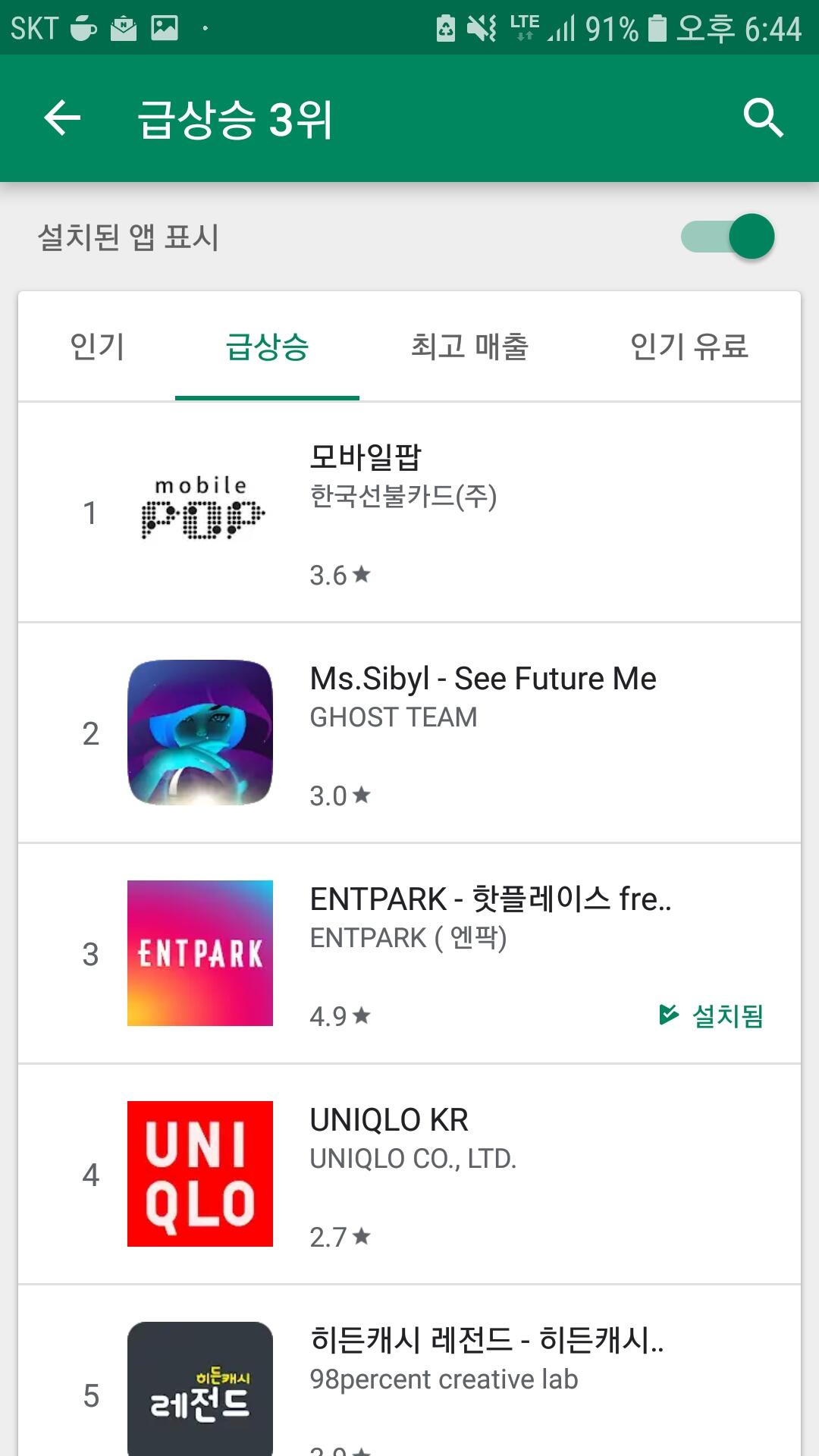Select the 급상승 tab
819x1456 pixels.
(x=267, y=347)
